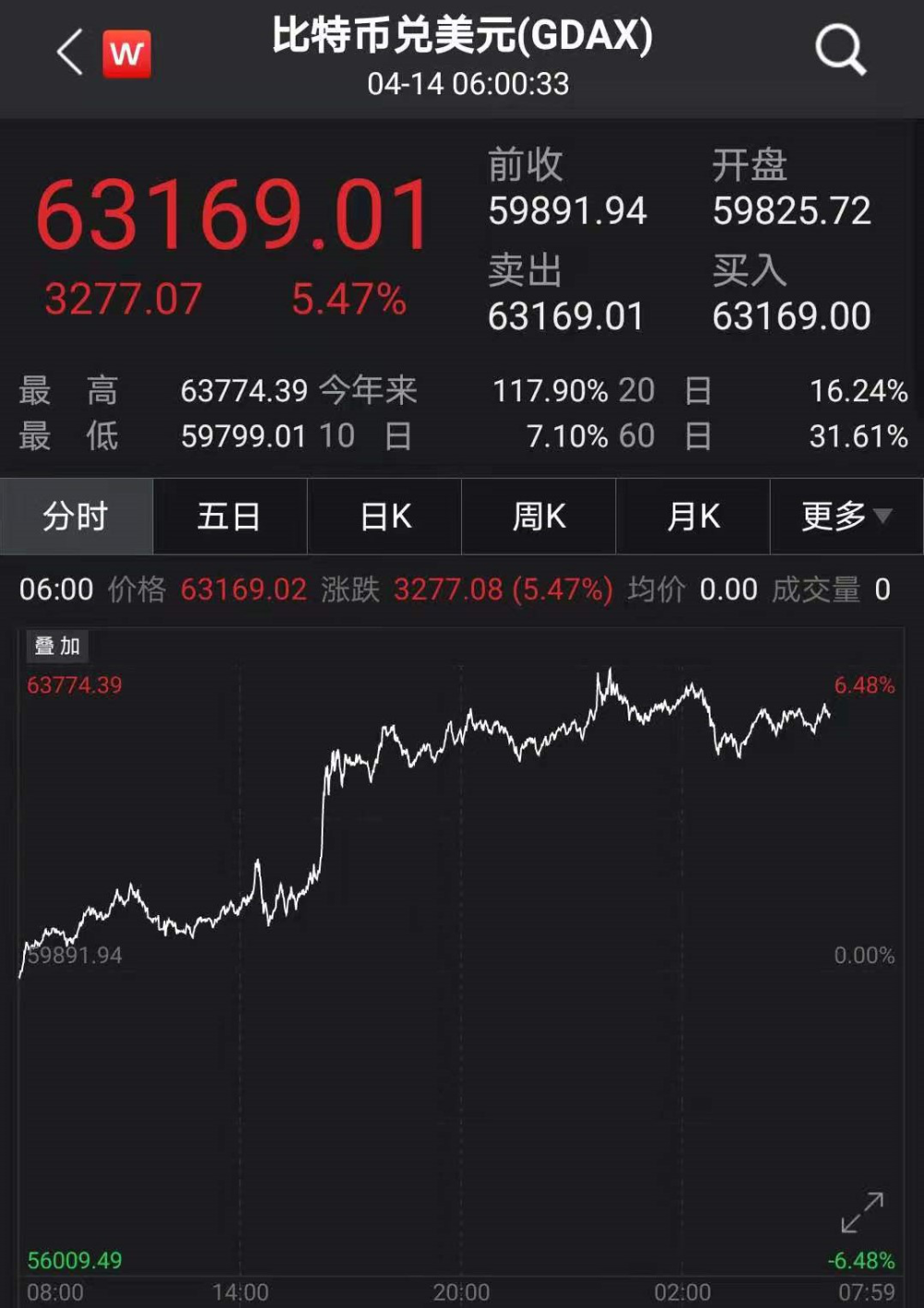Expand the chart to fullscreen
The height and width of the screenshot is (1308, 924).
tap(862, 1212)
